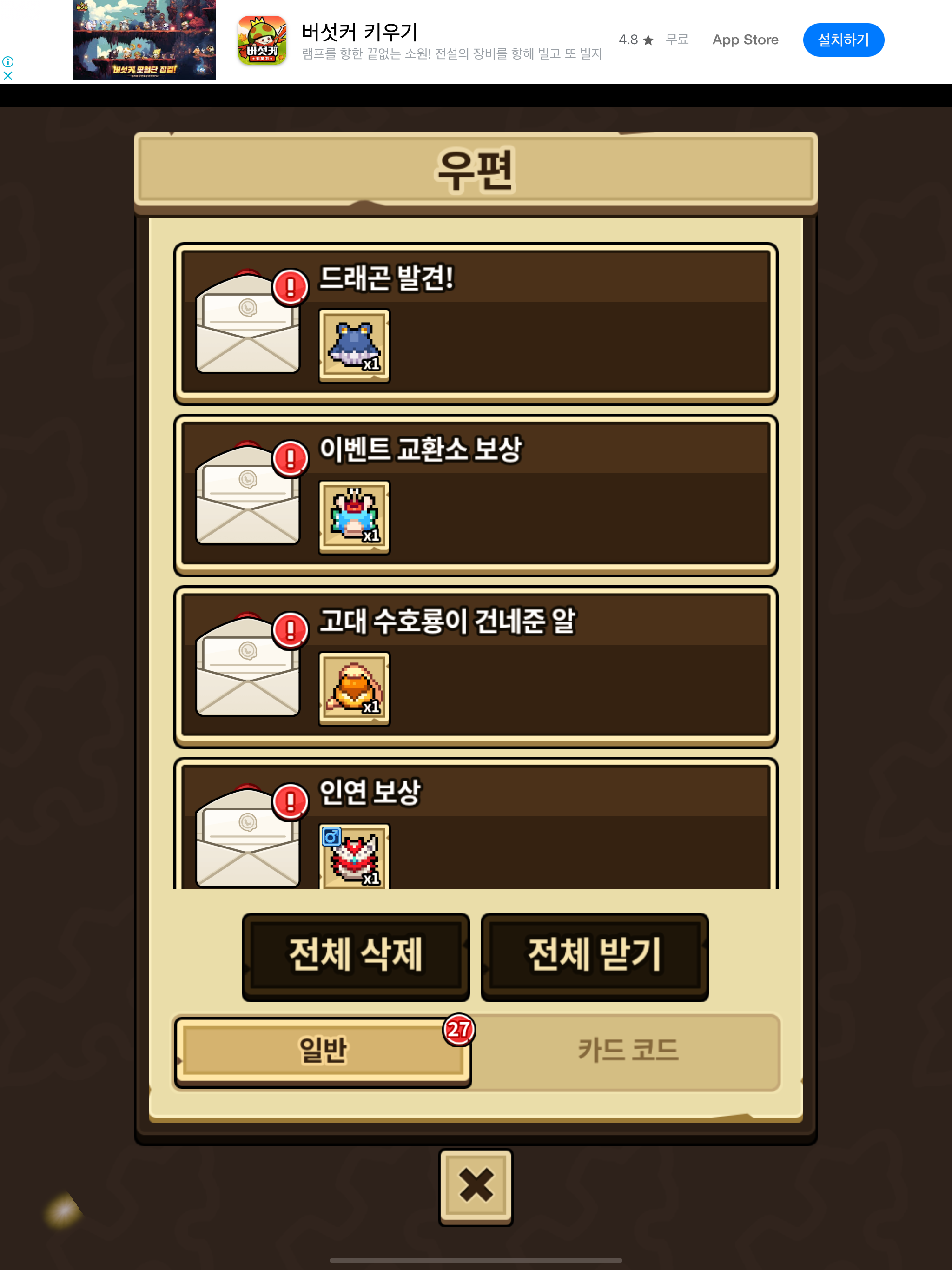952x1270 pixels.
Task: Select the 일반 tab
Action: click(323, 1052)
